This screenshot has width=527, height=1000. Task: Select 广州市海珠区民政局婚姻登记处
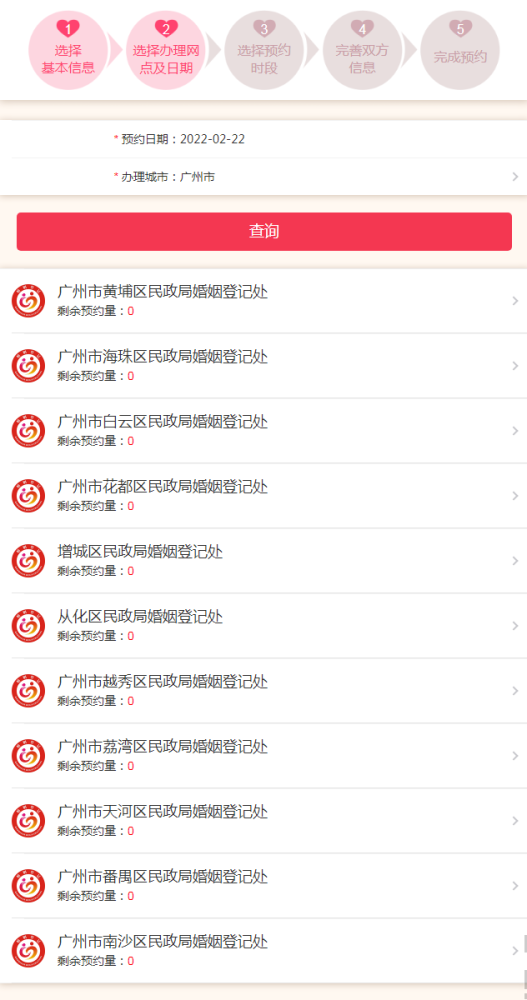(x=264, y=366)
